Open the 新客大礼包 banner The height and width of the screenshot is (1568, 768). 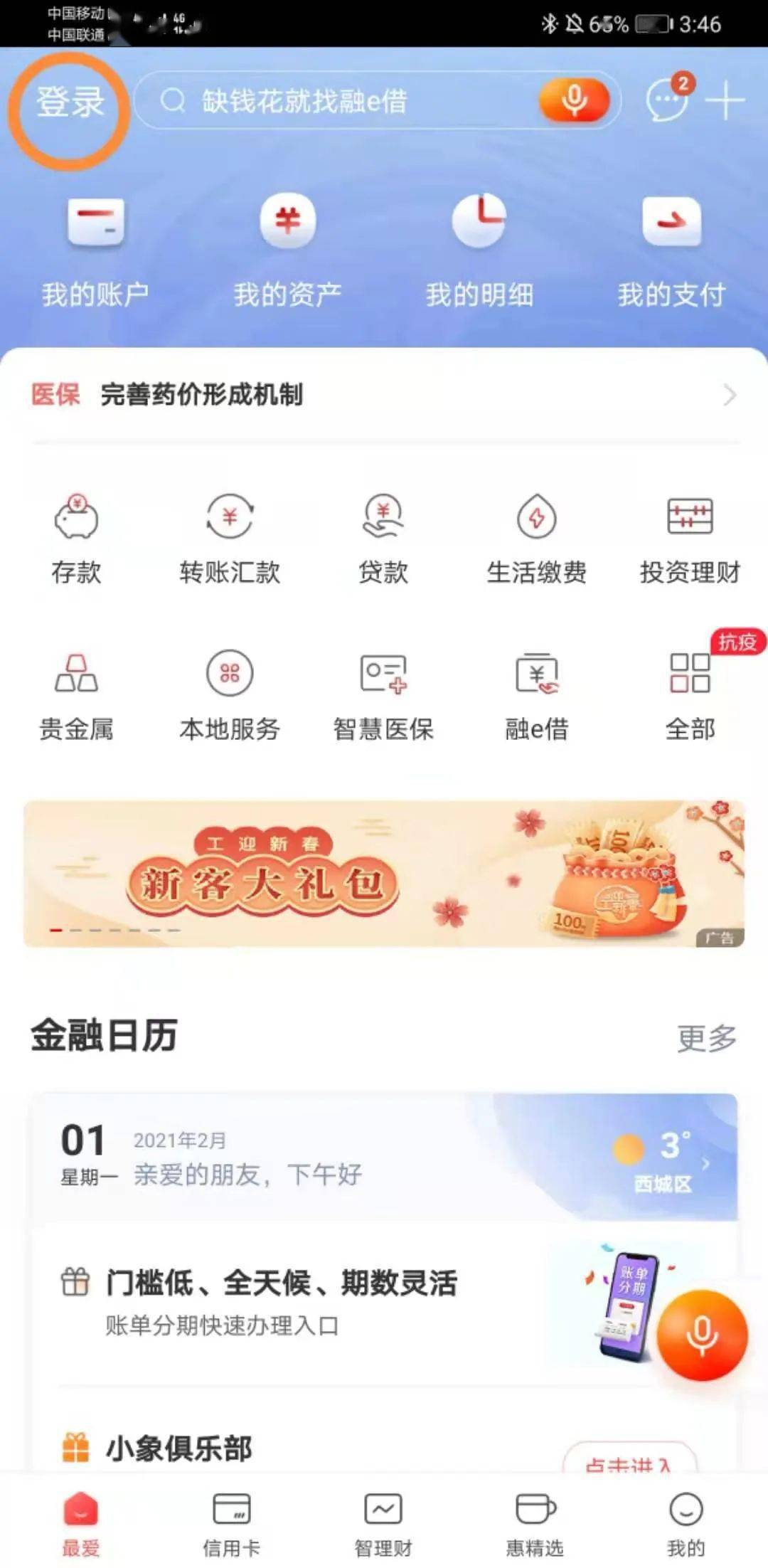coord(384,874)
